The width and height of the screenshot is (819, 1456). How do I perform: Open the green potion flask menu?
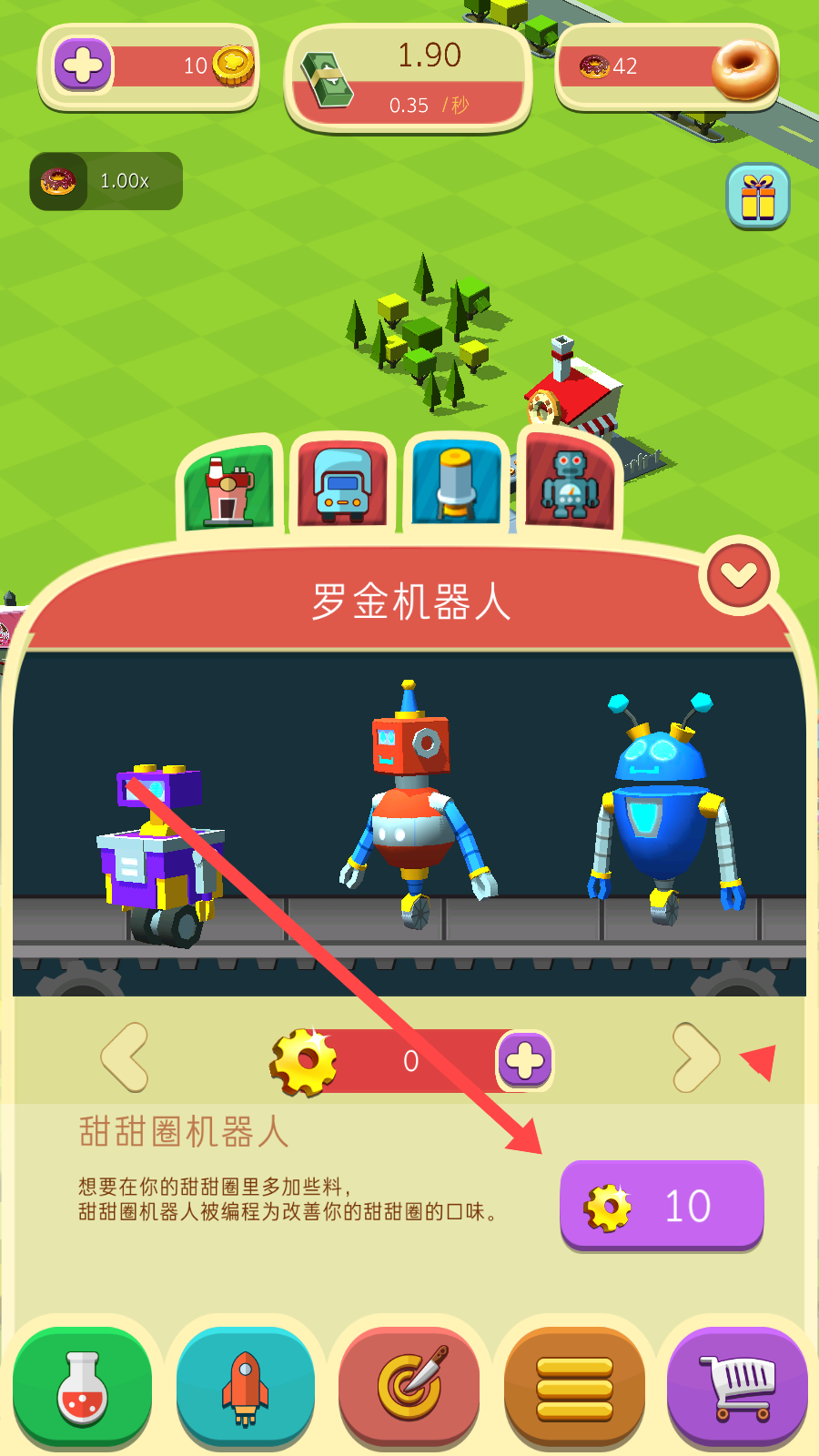click(82, 1387)
